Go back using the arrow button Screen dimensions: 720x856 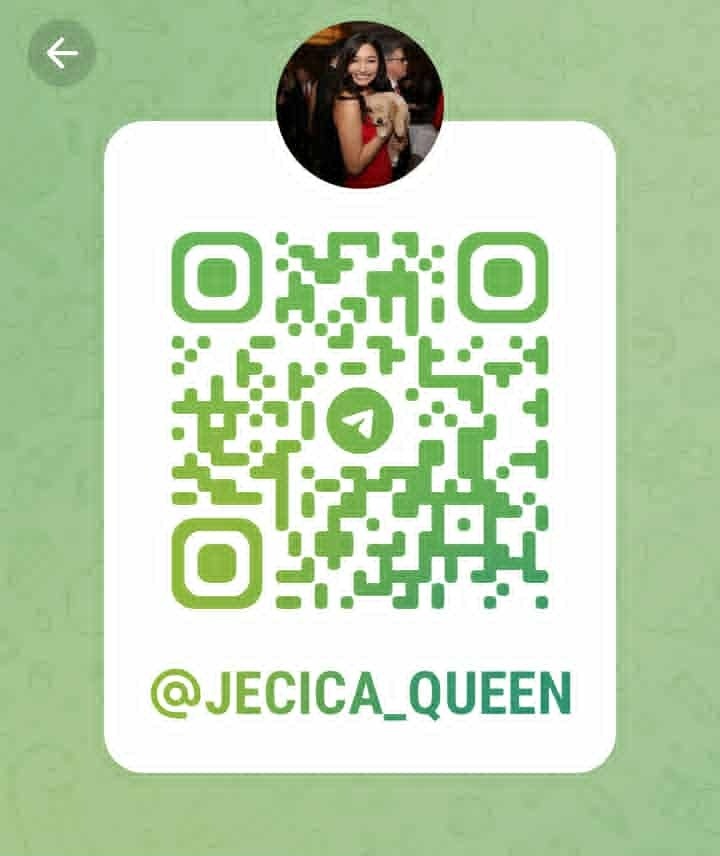pos(62,53)
